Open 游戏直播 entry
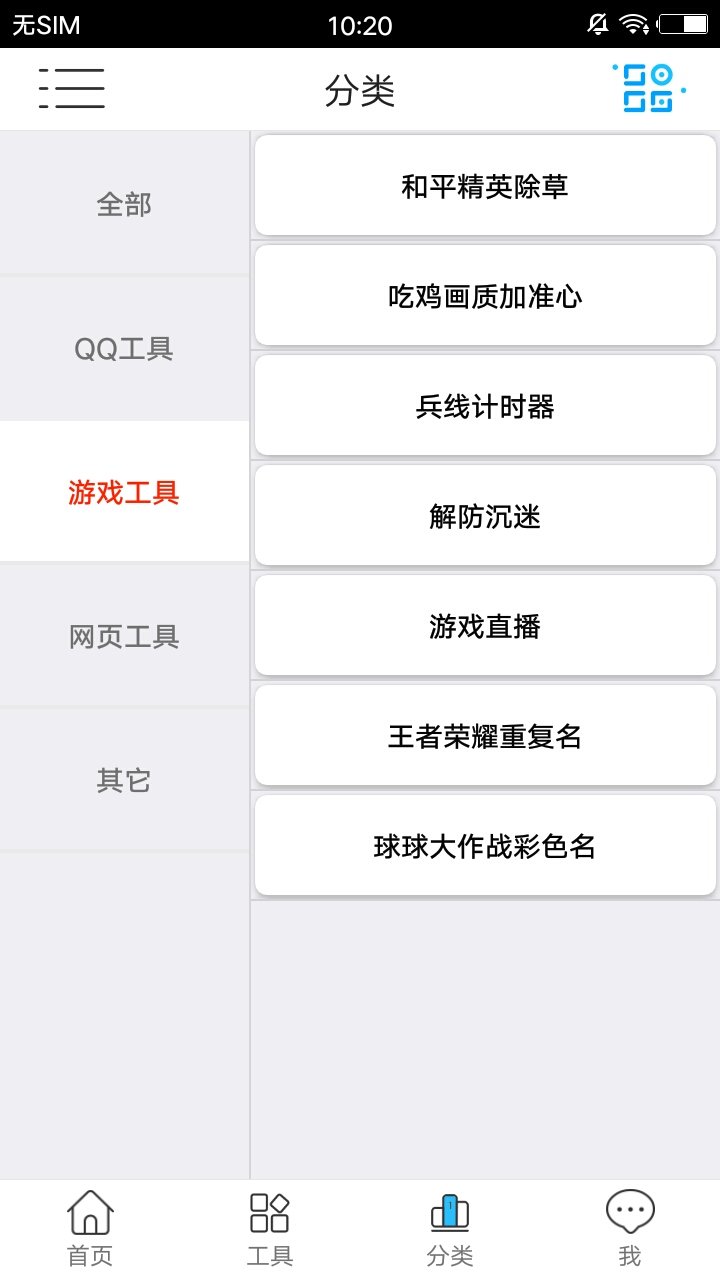 coord(485,627)
